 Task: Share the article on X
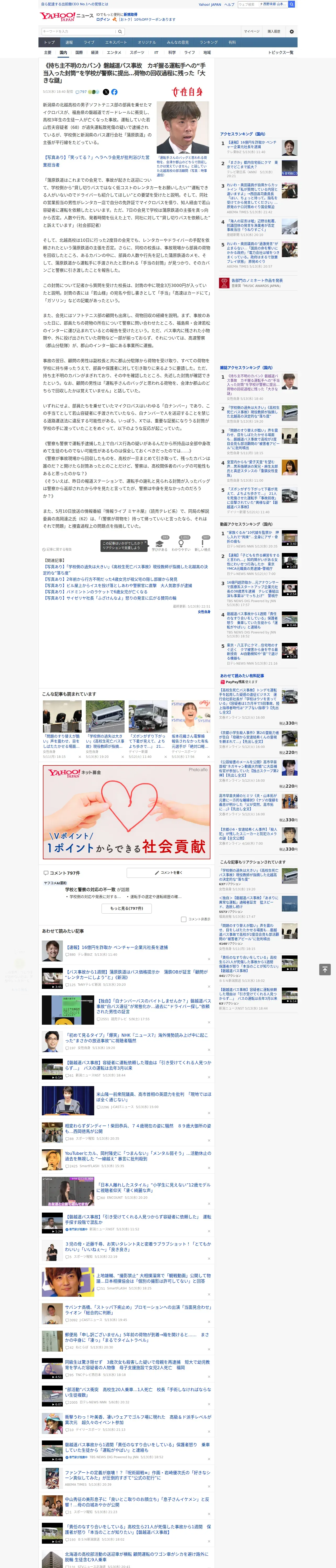tap(105, 92)
